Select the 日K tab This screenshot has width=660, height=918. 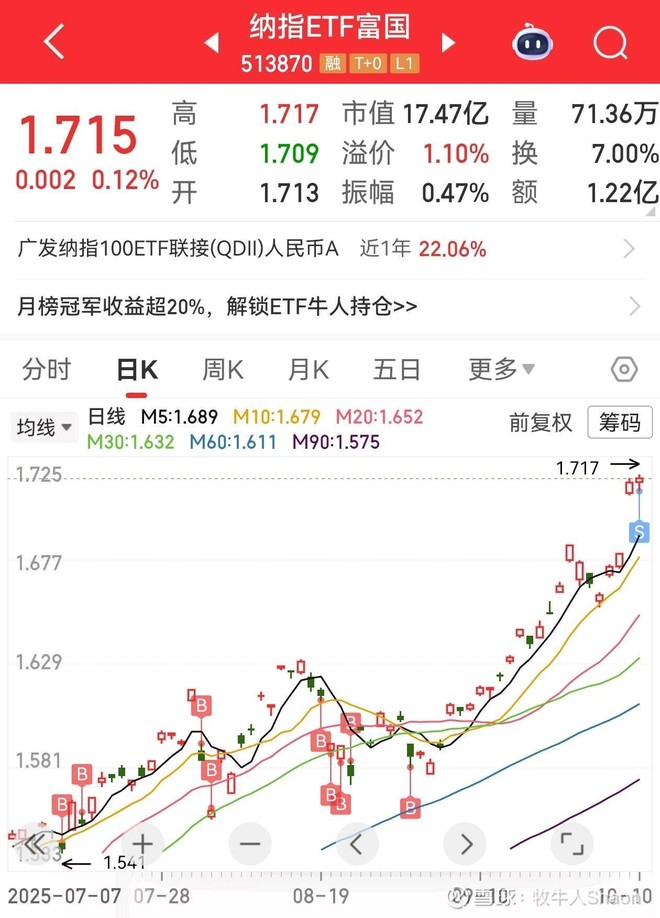pos(137,369)
